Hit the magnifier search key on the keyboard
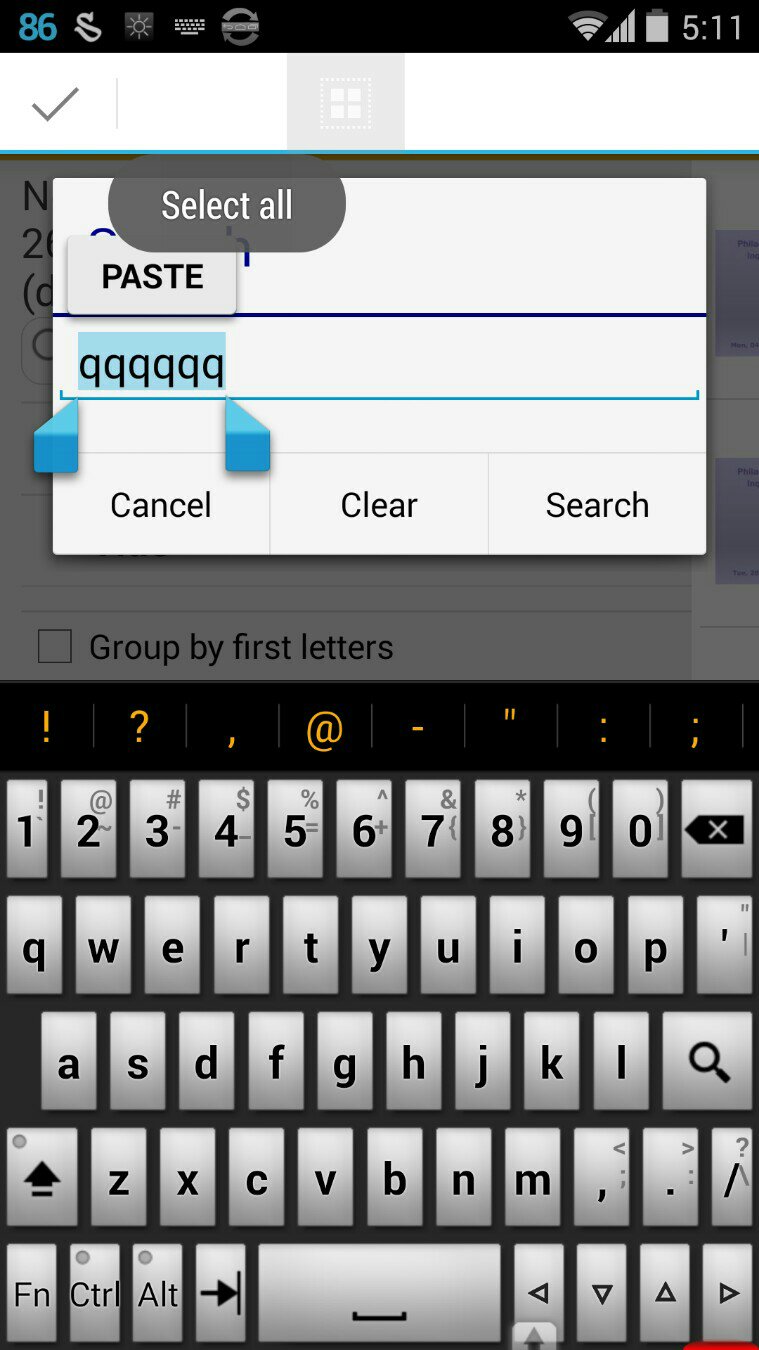Image resolution: width=759 pixels, height=1350 pixels. 708,1062
